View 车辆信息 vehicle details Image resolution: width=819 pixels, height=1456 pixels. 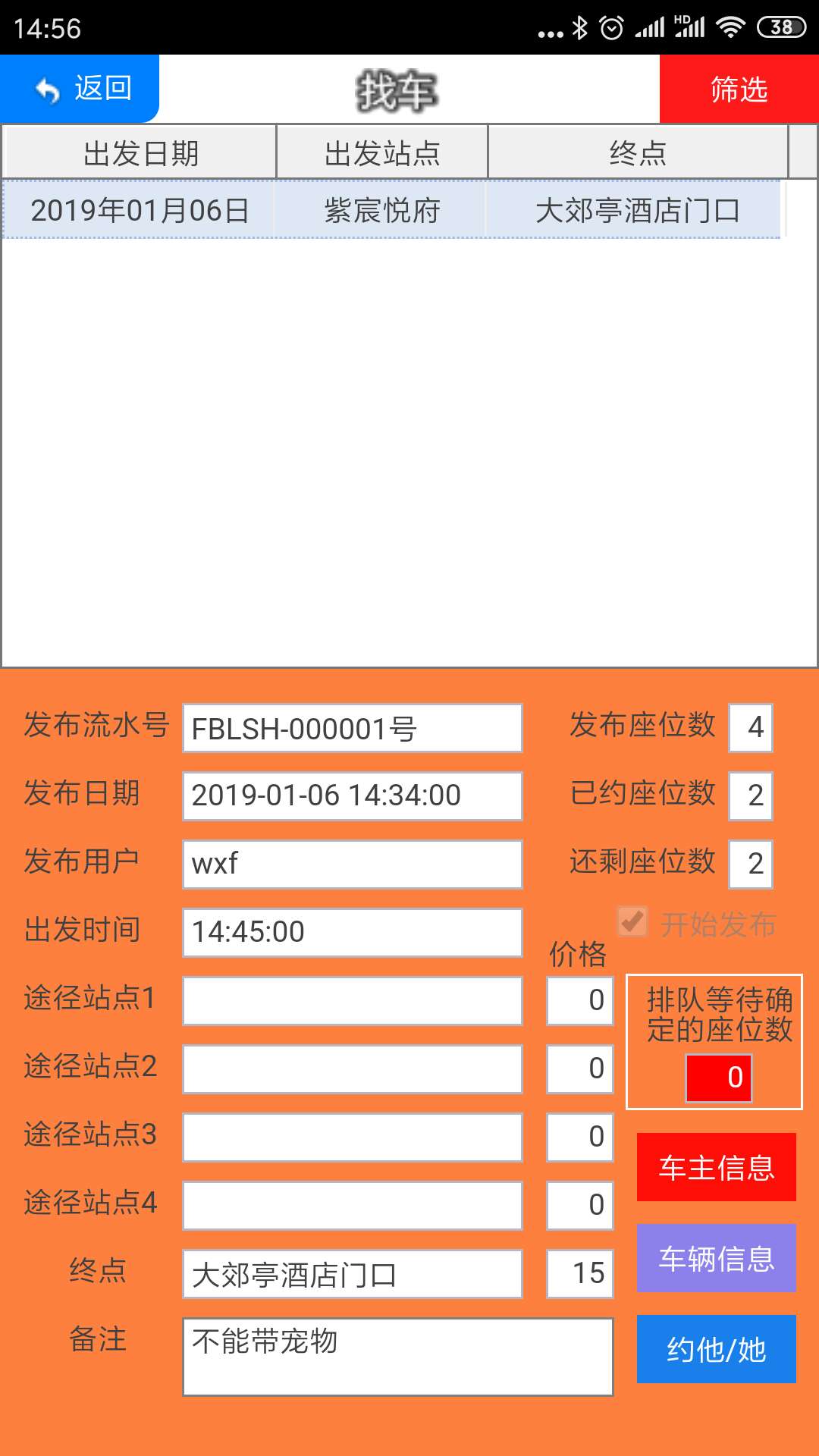pyautogui.click(x=716, y=1258)
